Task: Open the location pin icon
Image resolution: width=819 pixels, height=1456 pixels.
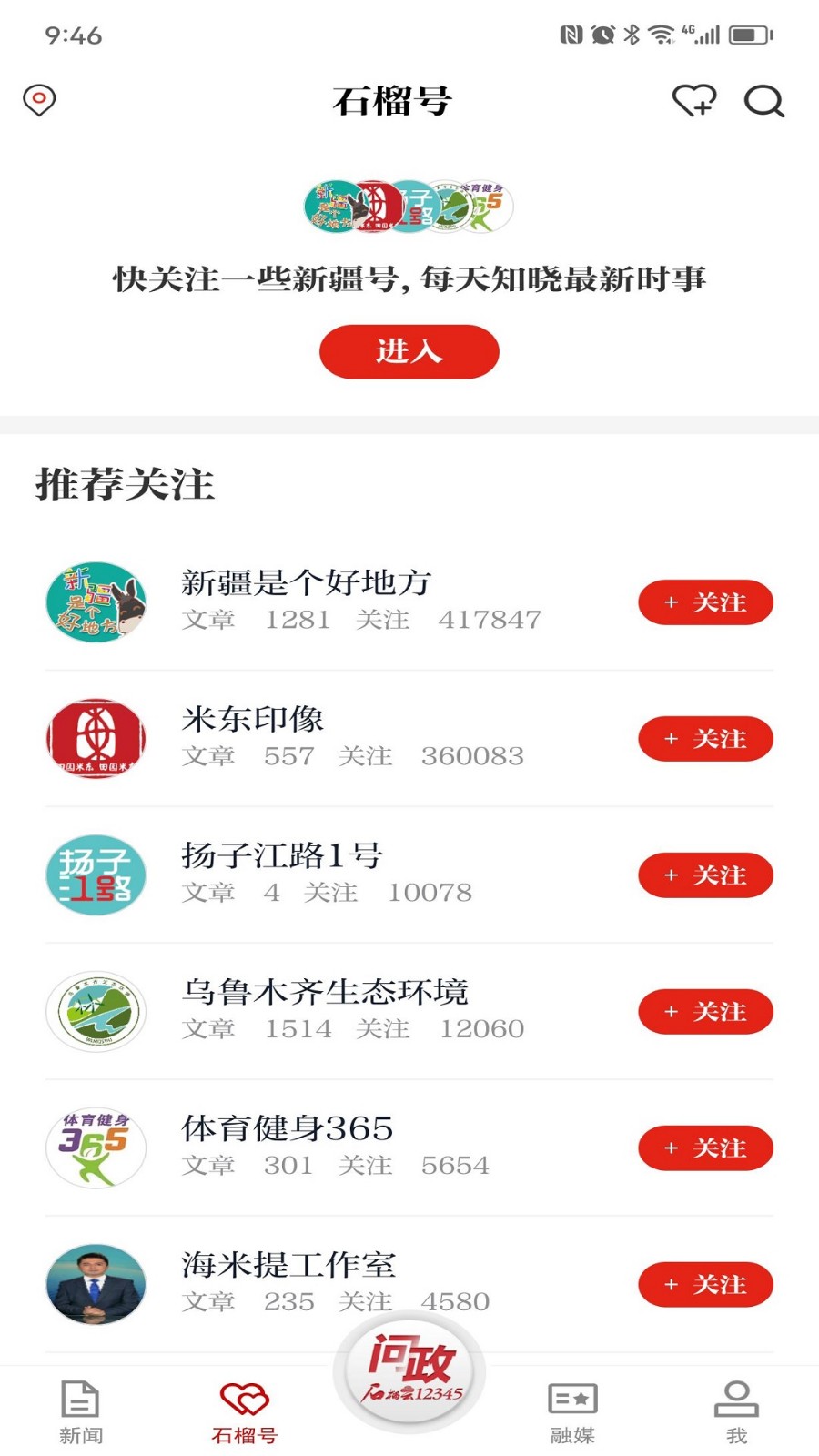Action: (39, 100)
